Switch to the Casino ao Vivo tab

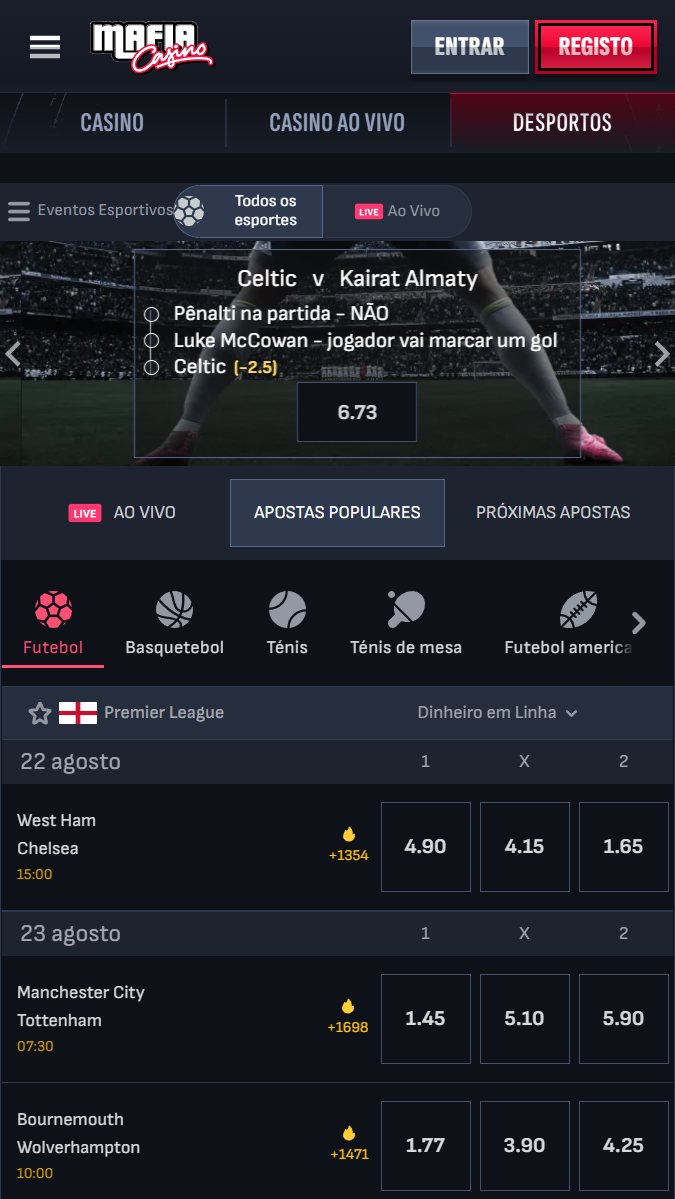337,122
